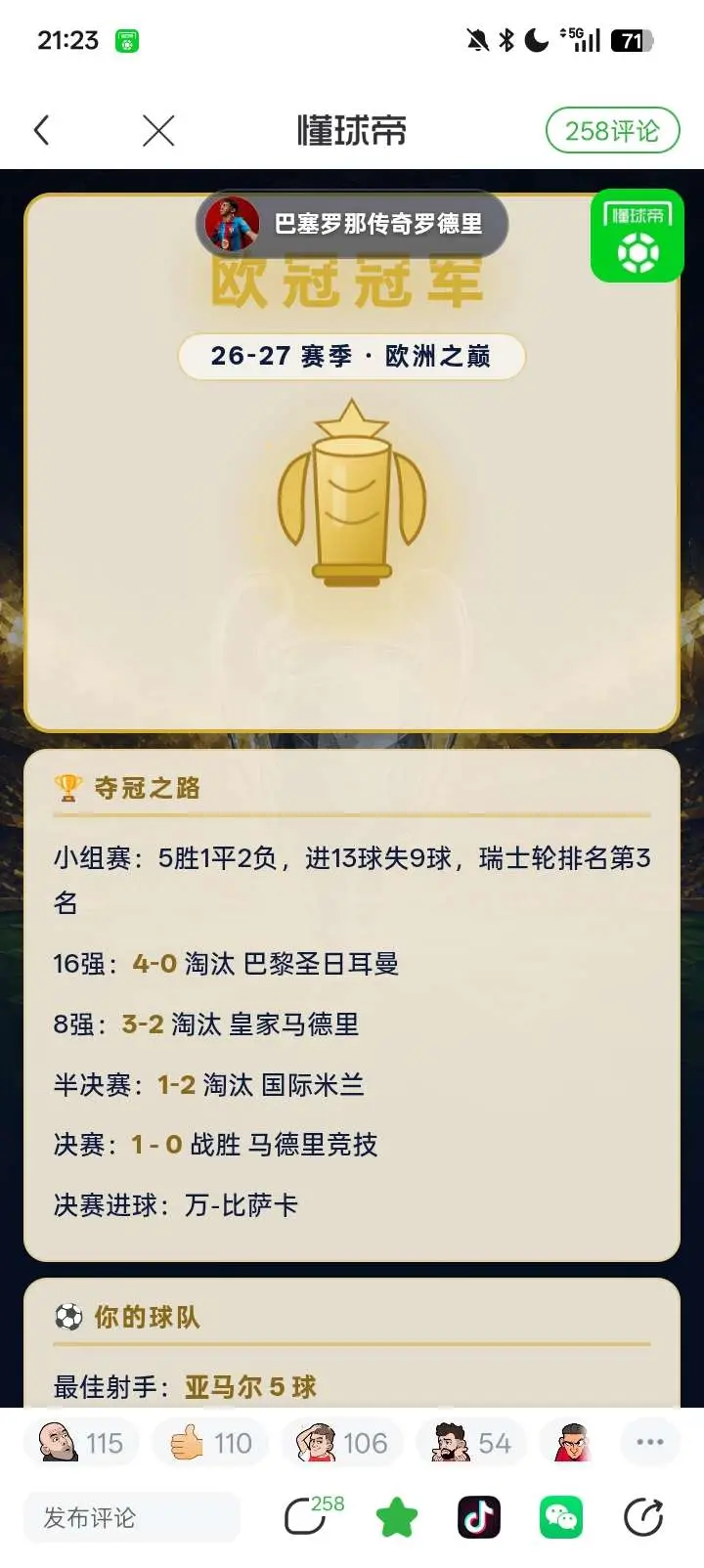Choose the bearded face reaction with 54

click(x=471, y=1443)
